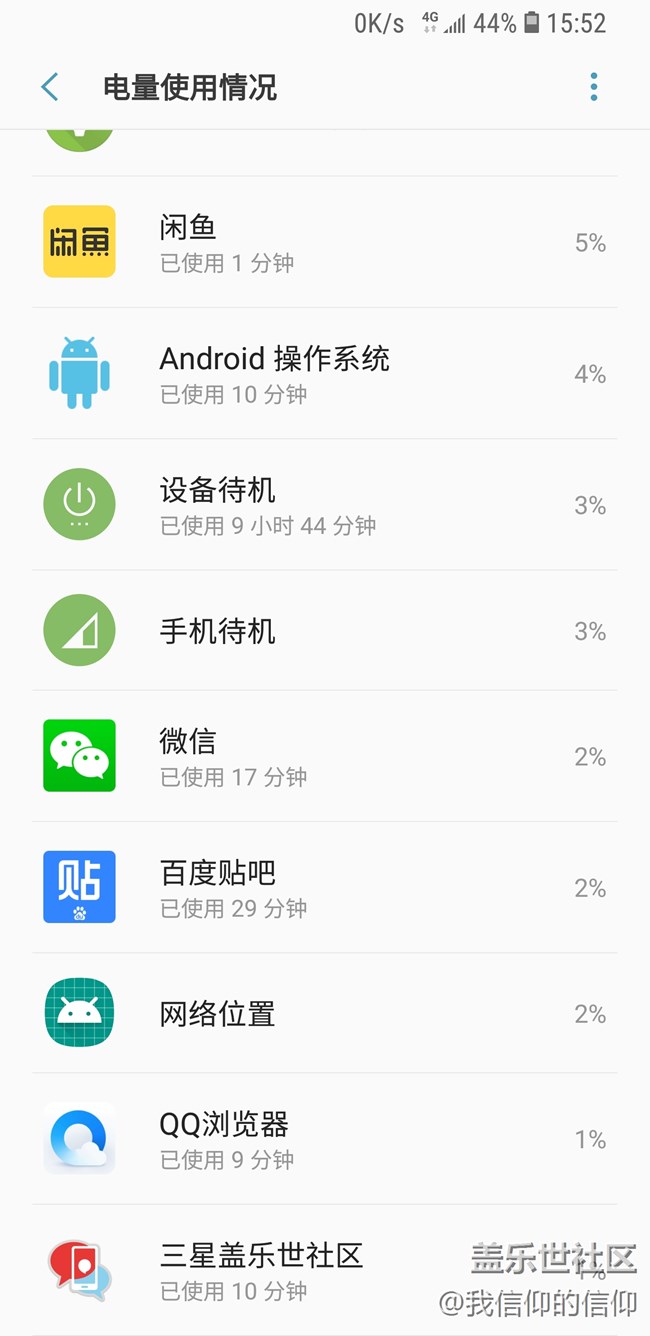This screenshot has height=1336, width=650.
Task: Select the 设备待机 entry
Action: coord(324,505)
